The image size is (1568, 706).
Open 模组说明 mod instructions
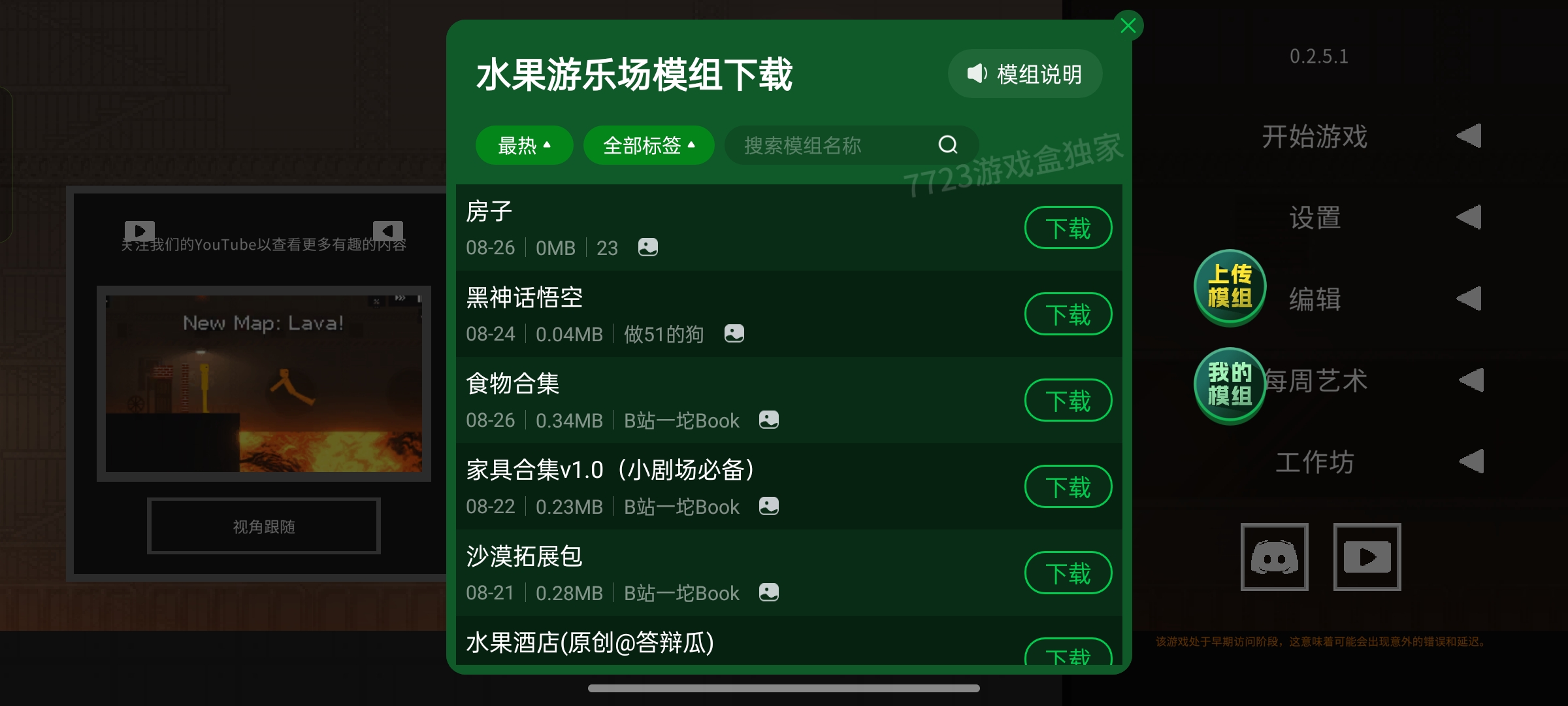1025,74
